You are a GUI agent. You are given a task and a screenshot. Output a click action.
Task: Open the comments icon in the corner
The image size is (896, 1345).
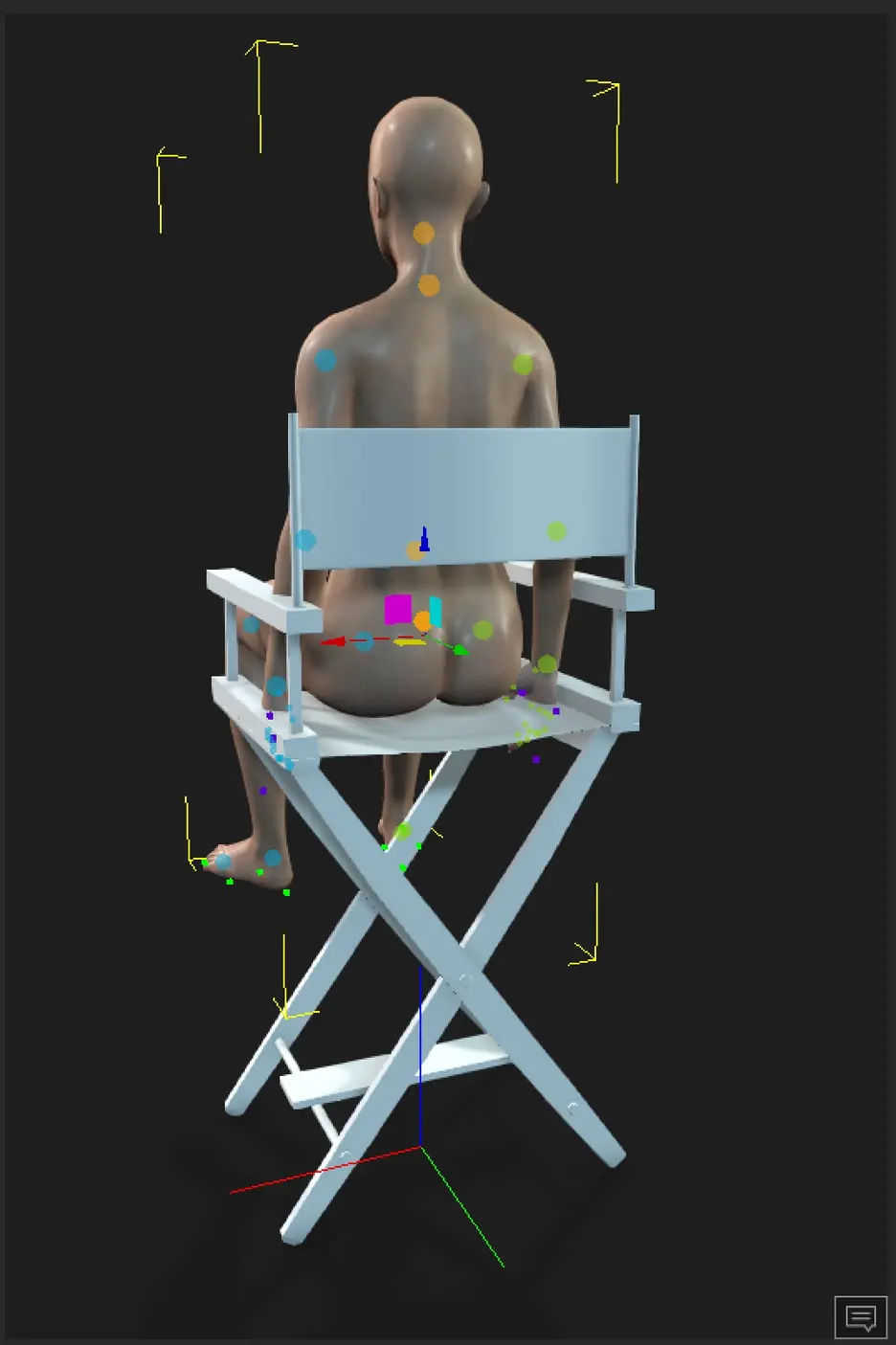point(861,1317)
